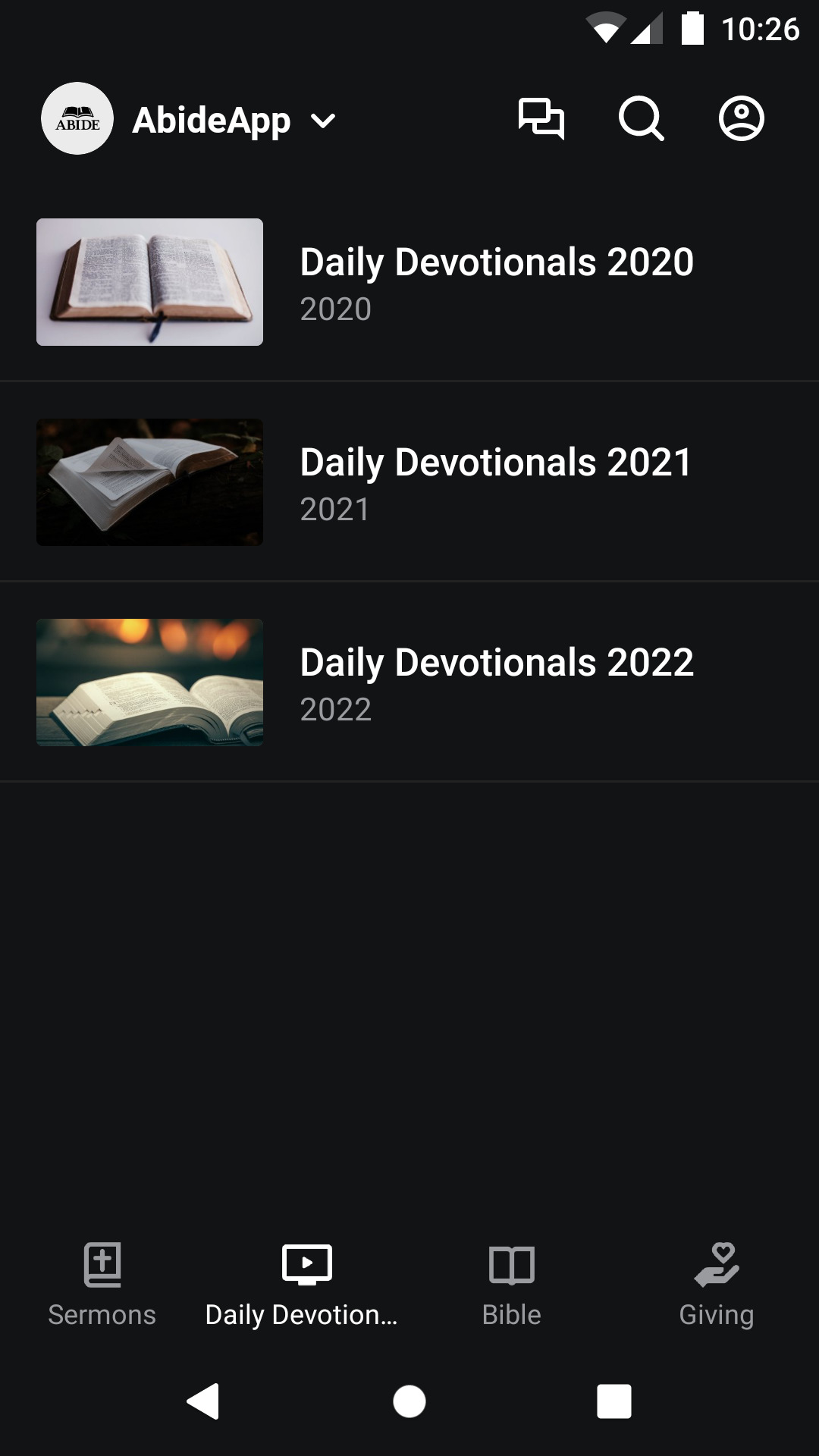Click the AbideApp circular logo
The image size is (819, 1456).
point(77,119)
